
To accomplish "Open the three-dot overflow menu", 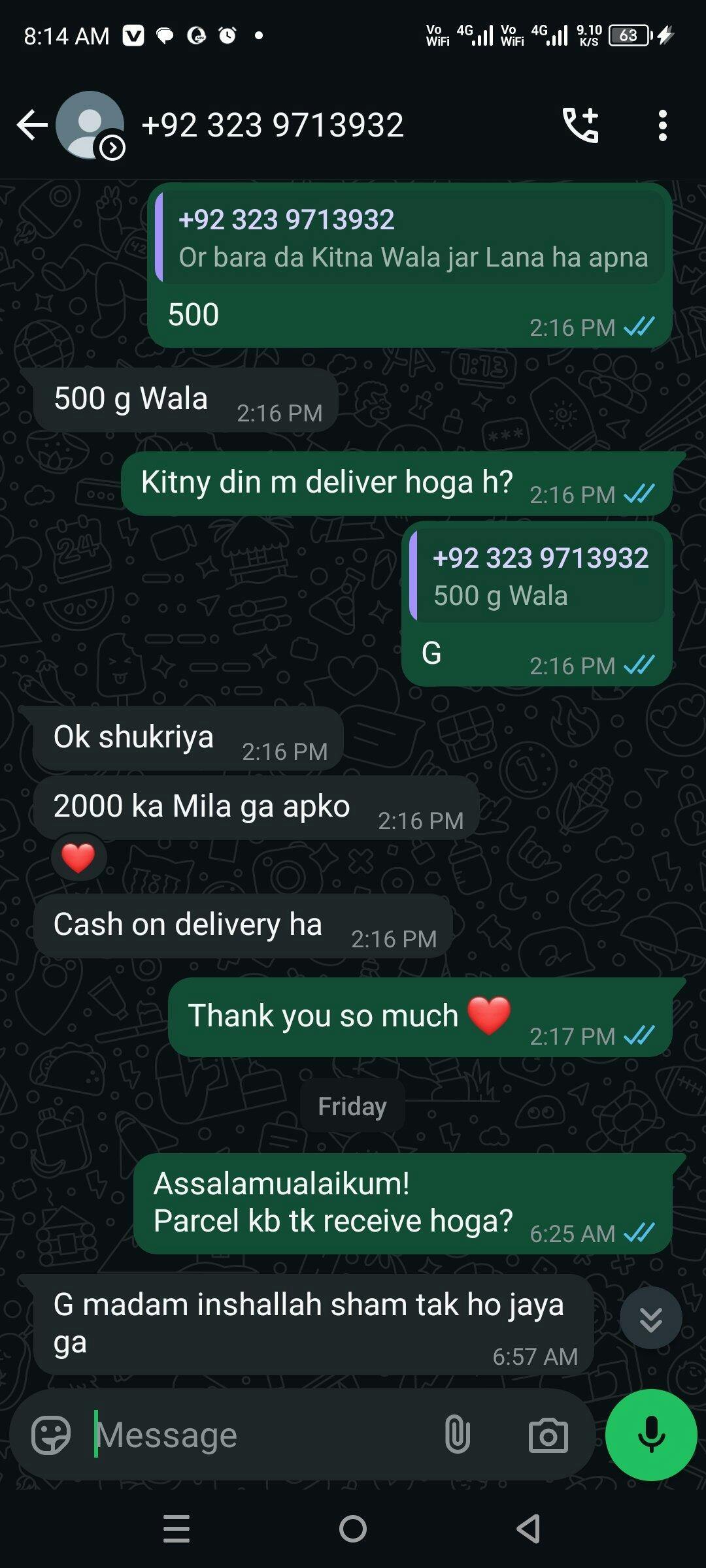I will (663, 125).
